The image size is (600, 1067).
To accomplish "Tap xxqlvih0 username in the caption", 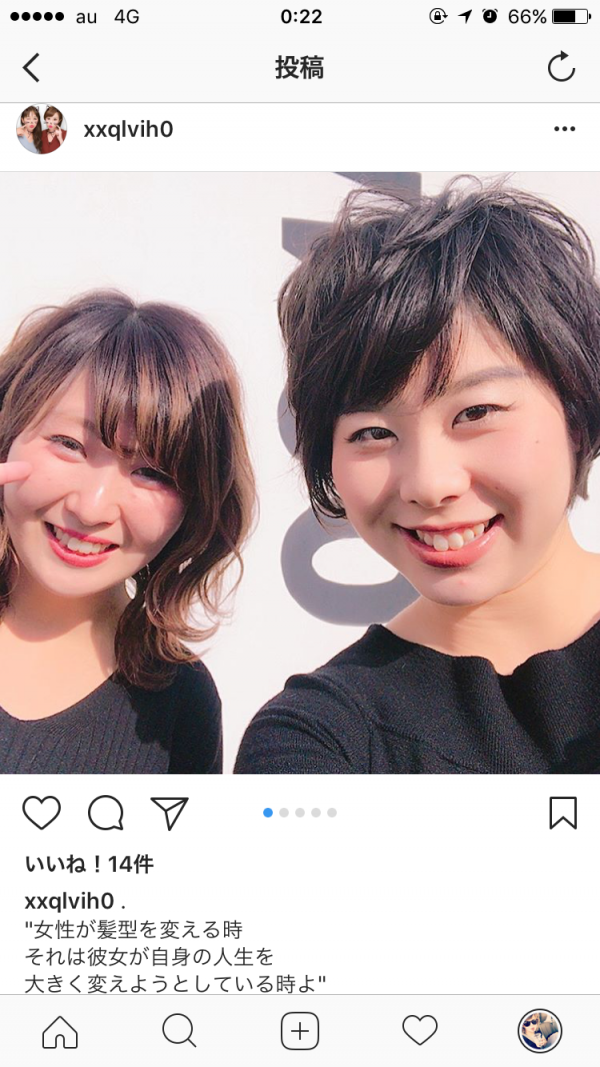I will pyautogui.click(x=69, y=901).
